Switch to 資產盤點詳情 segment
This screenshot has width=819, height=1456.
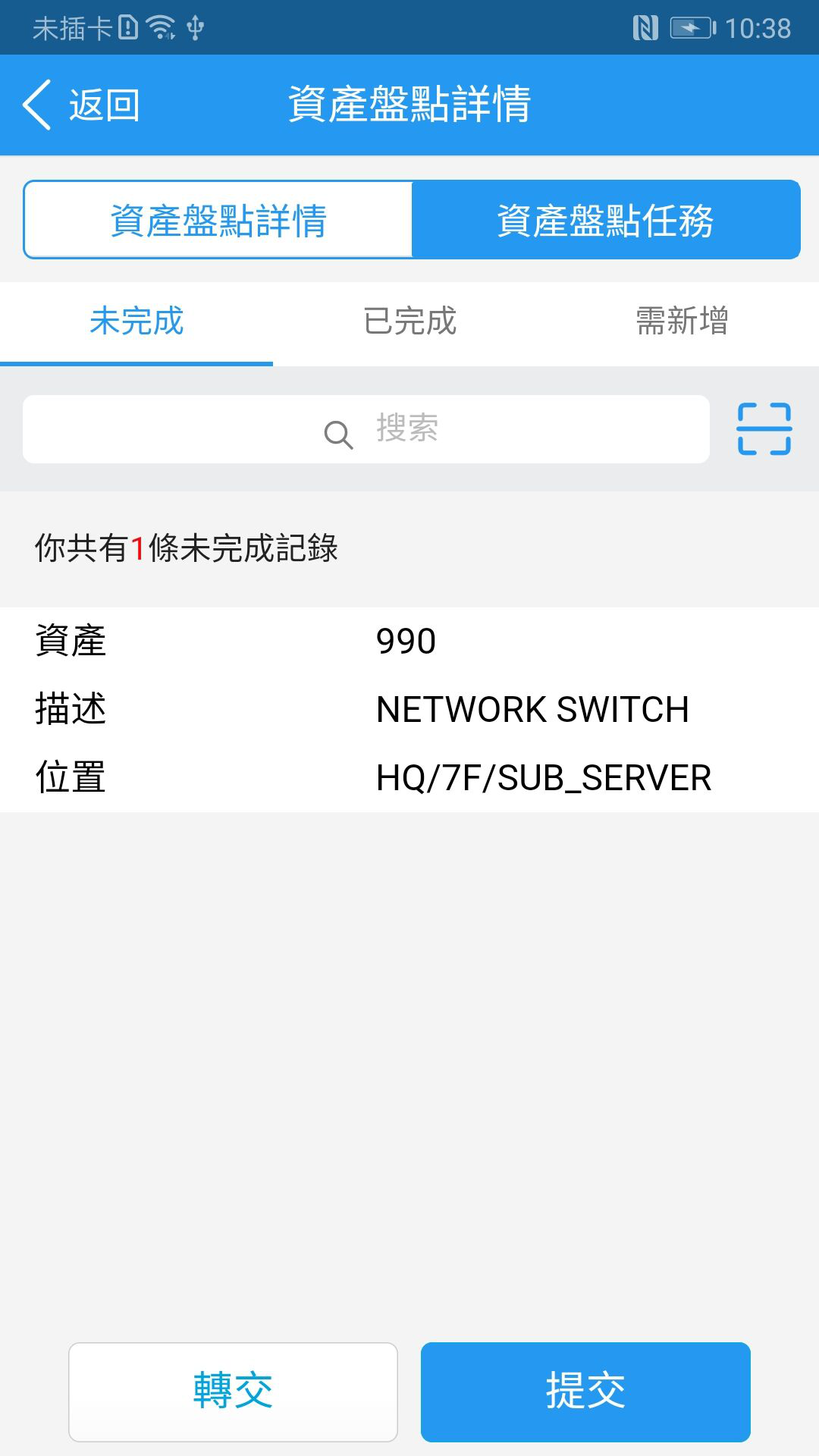(218, 220)
